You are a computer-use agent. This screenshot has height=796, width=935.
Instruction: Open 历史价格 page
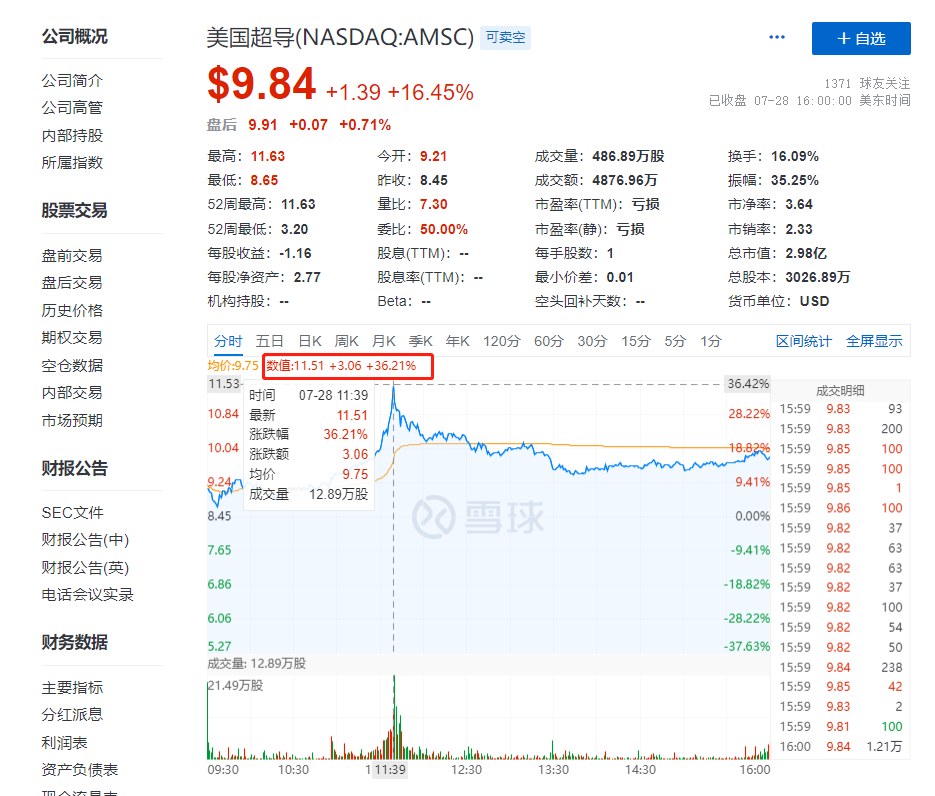72,310
